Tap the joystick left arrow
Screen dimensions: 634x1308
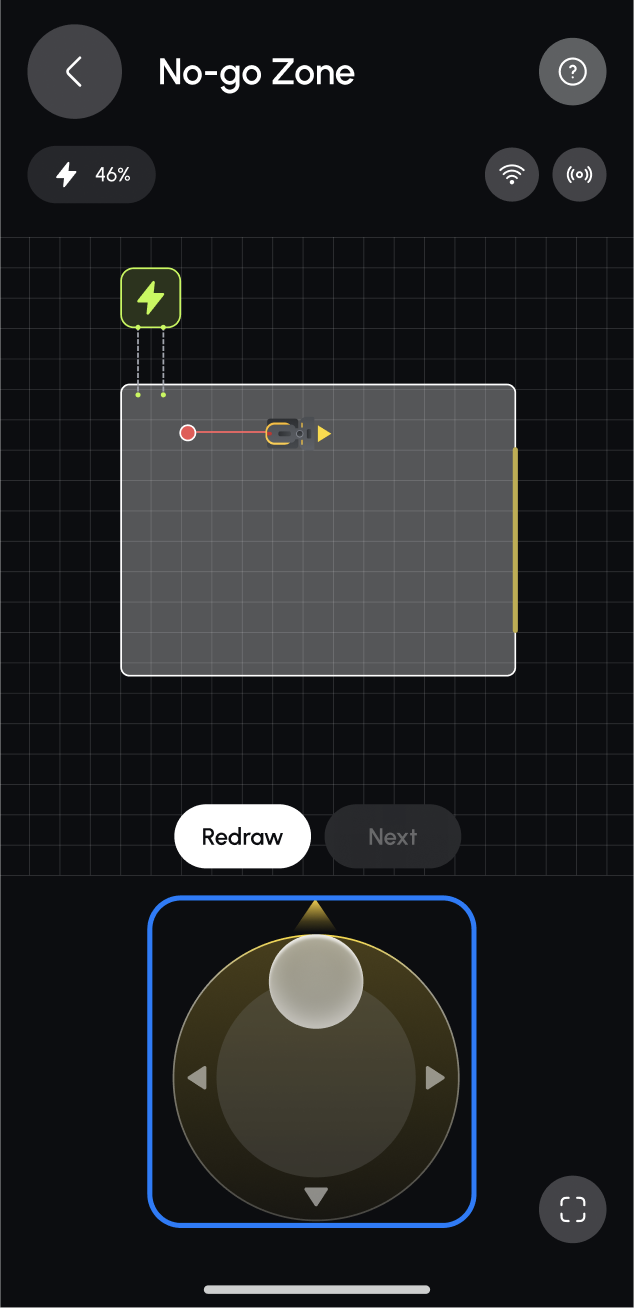(x=197, y=1078)
